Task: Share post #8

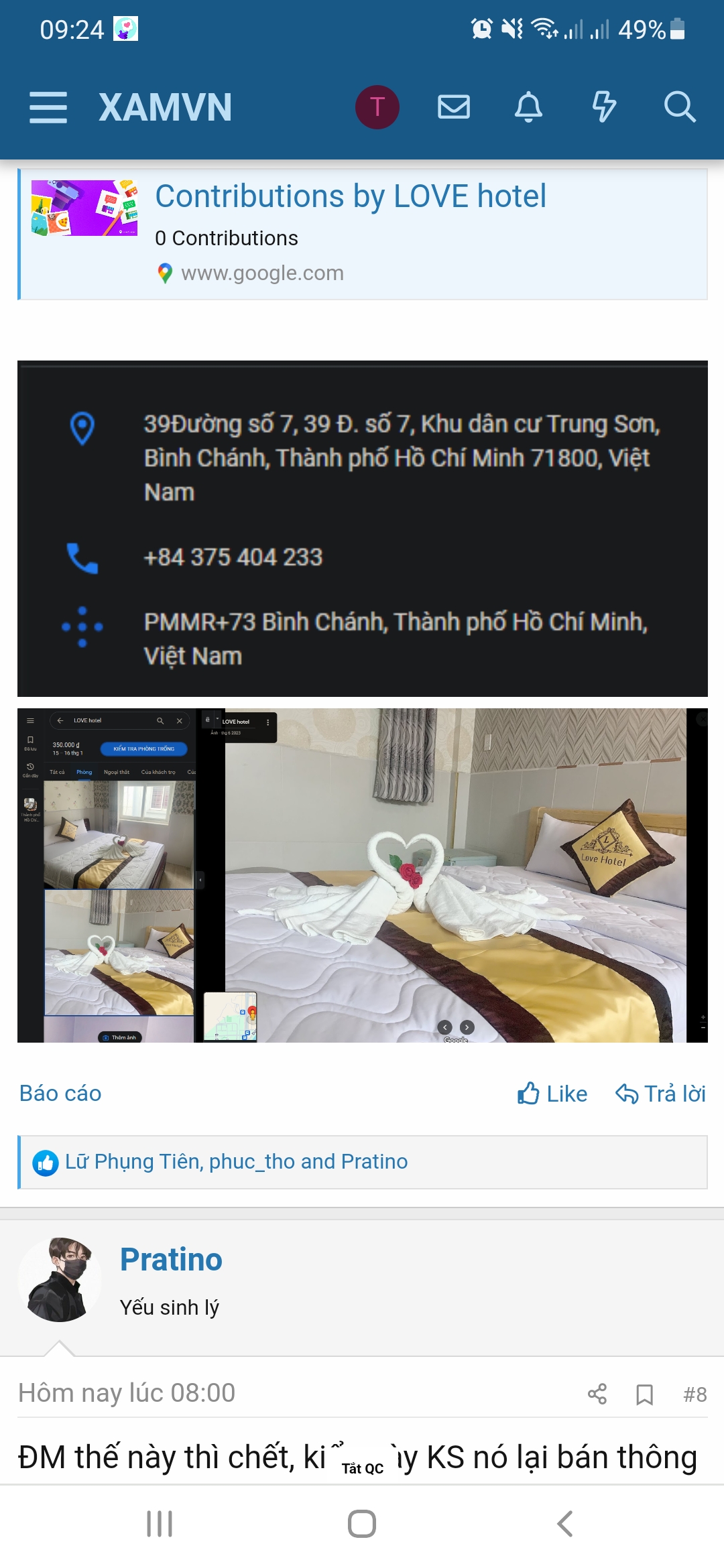Action: click(x=597, y=1394)
